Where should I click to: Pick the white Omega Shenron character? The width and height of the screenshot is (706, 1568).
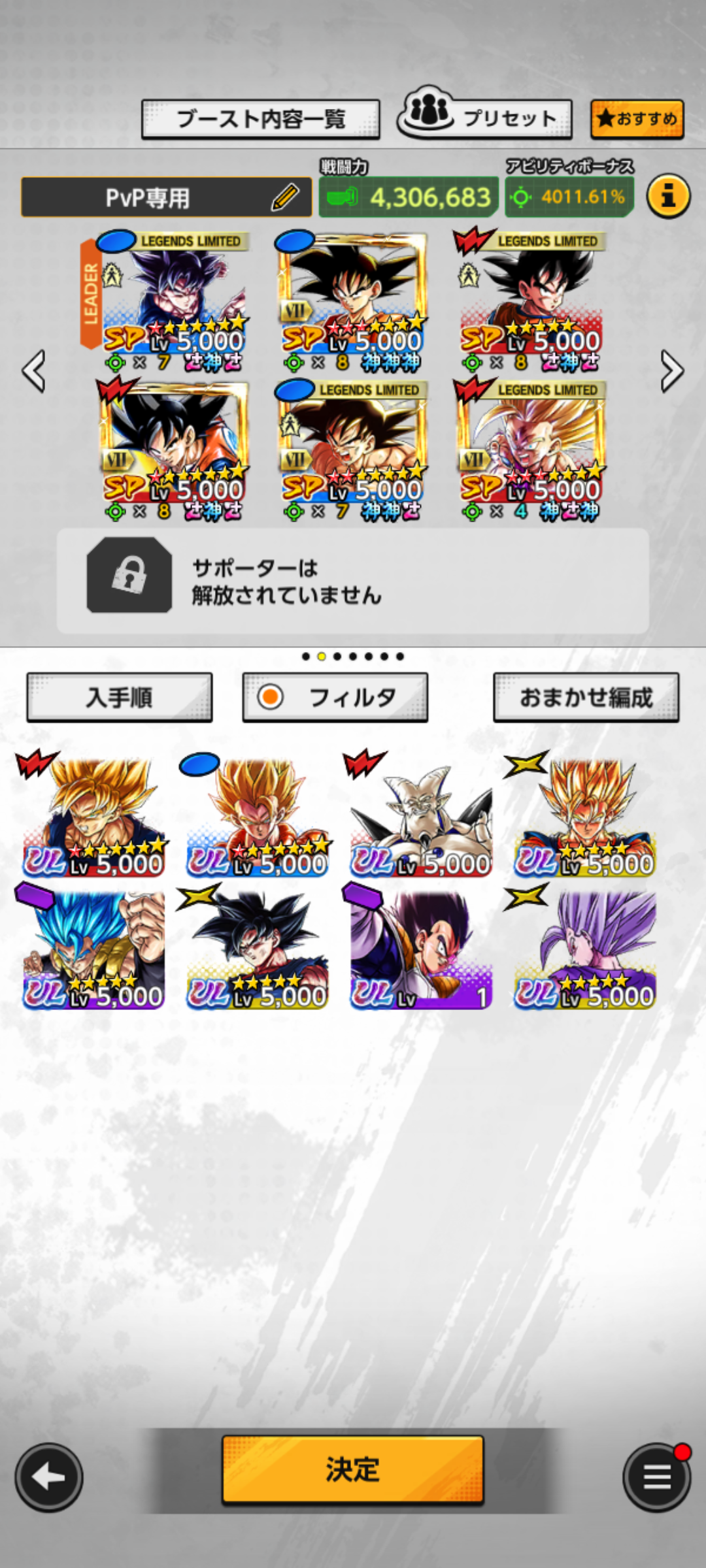pos(421,817)
